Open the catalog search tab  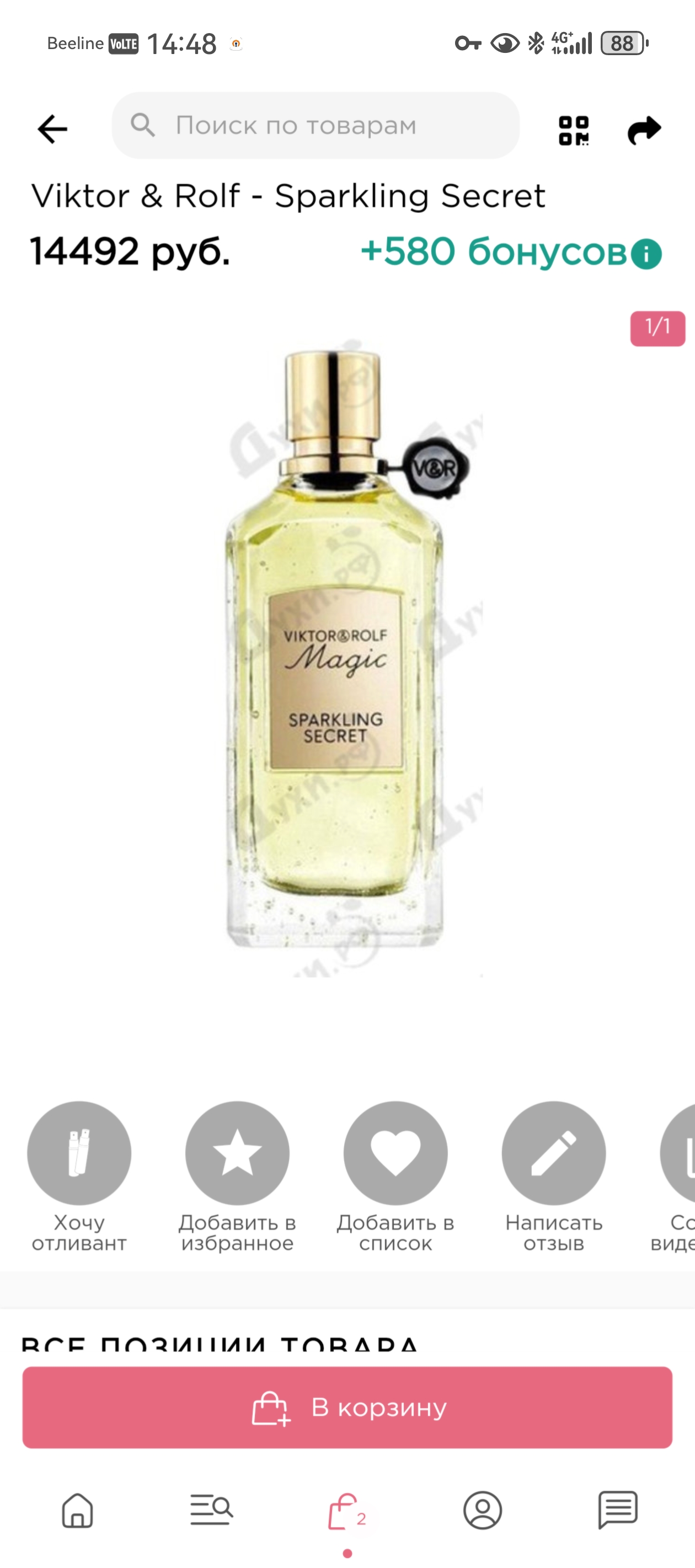click(x=211, y=1510)
